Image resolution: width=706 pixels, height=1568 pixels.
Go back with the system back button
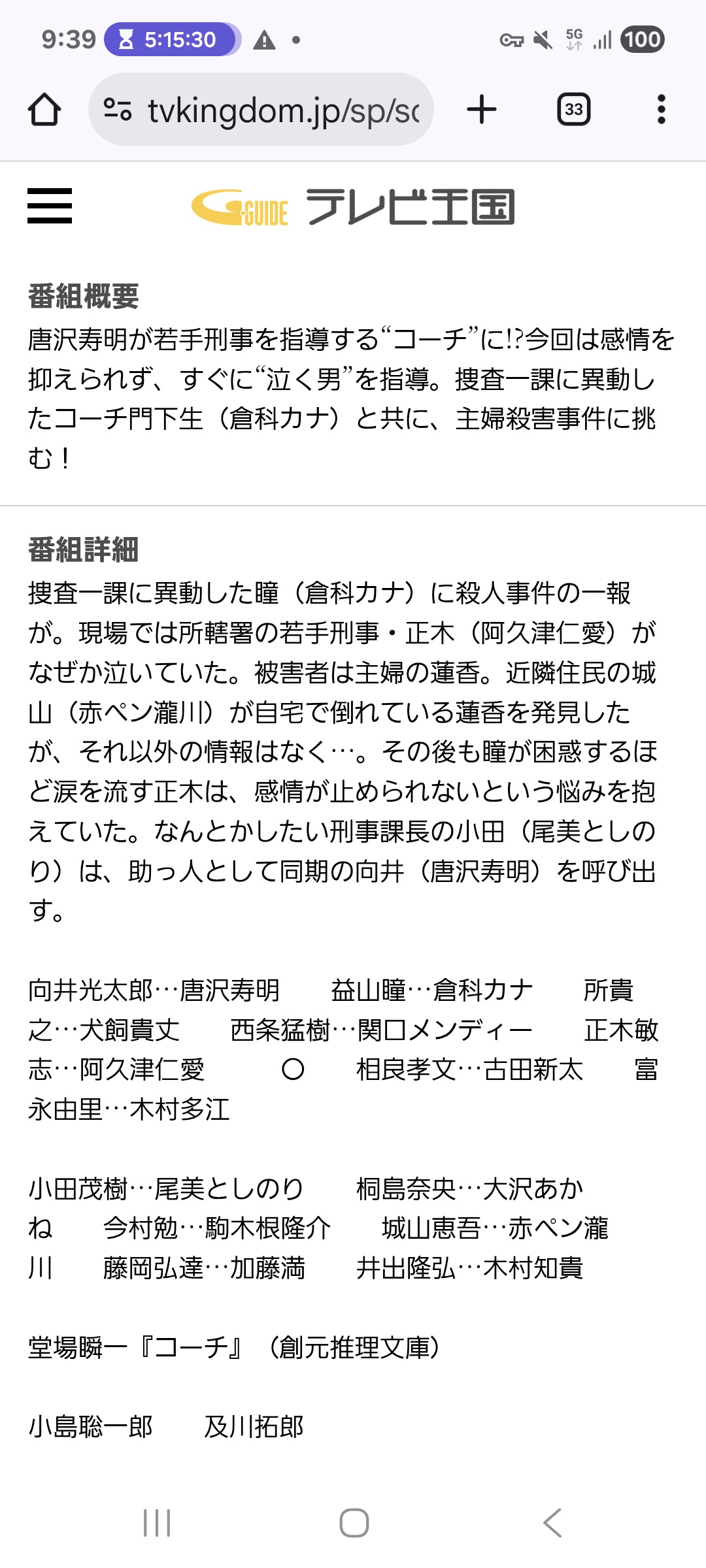click(552, 1523)
